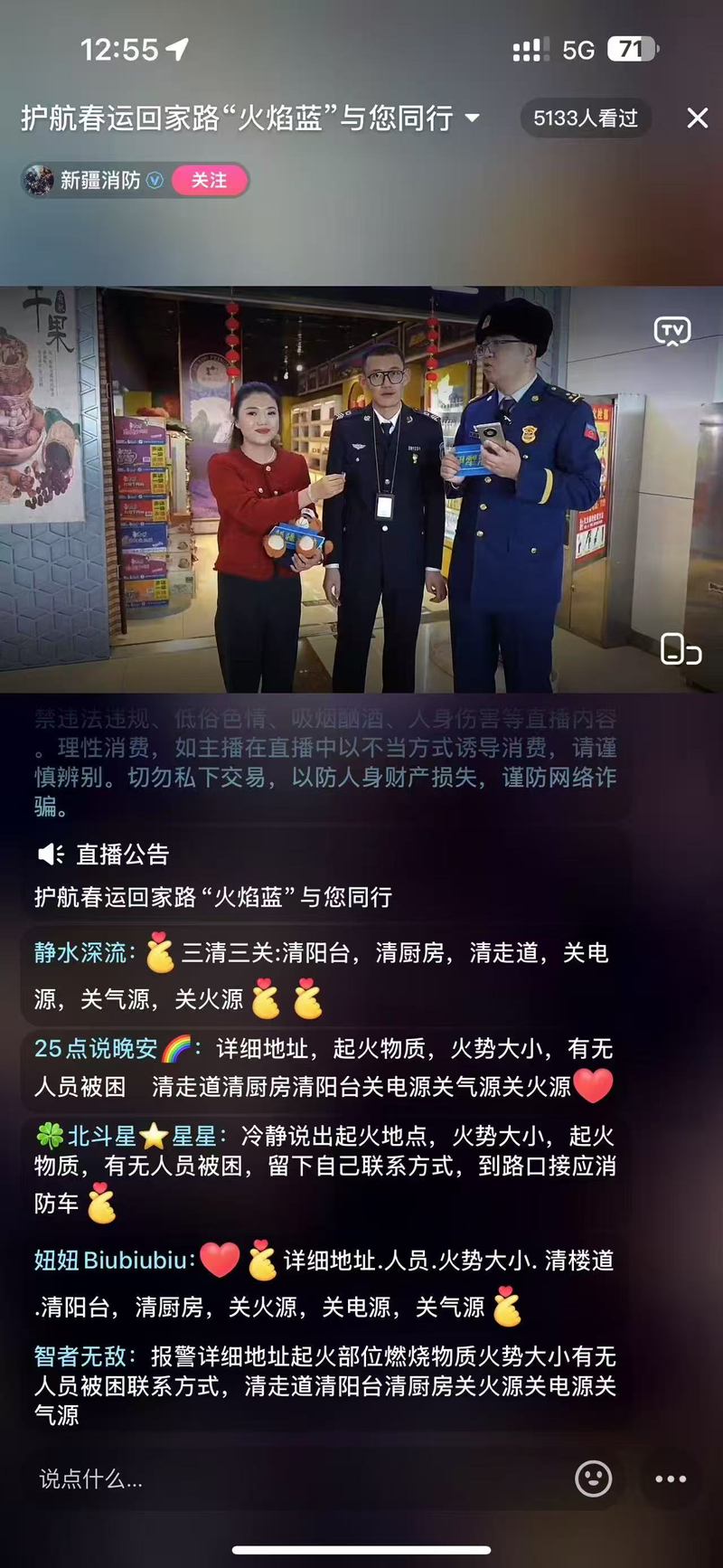Rotate the video to landscape mode
Image resolution: width=723 pixels, height=1568 pixels.
[x=680, y=649]
